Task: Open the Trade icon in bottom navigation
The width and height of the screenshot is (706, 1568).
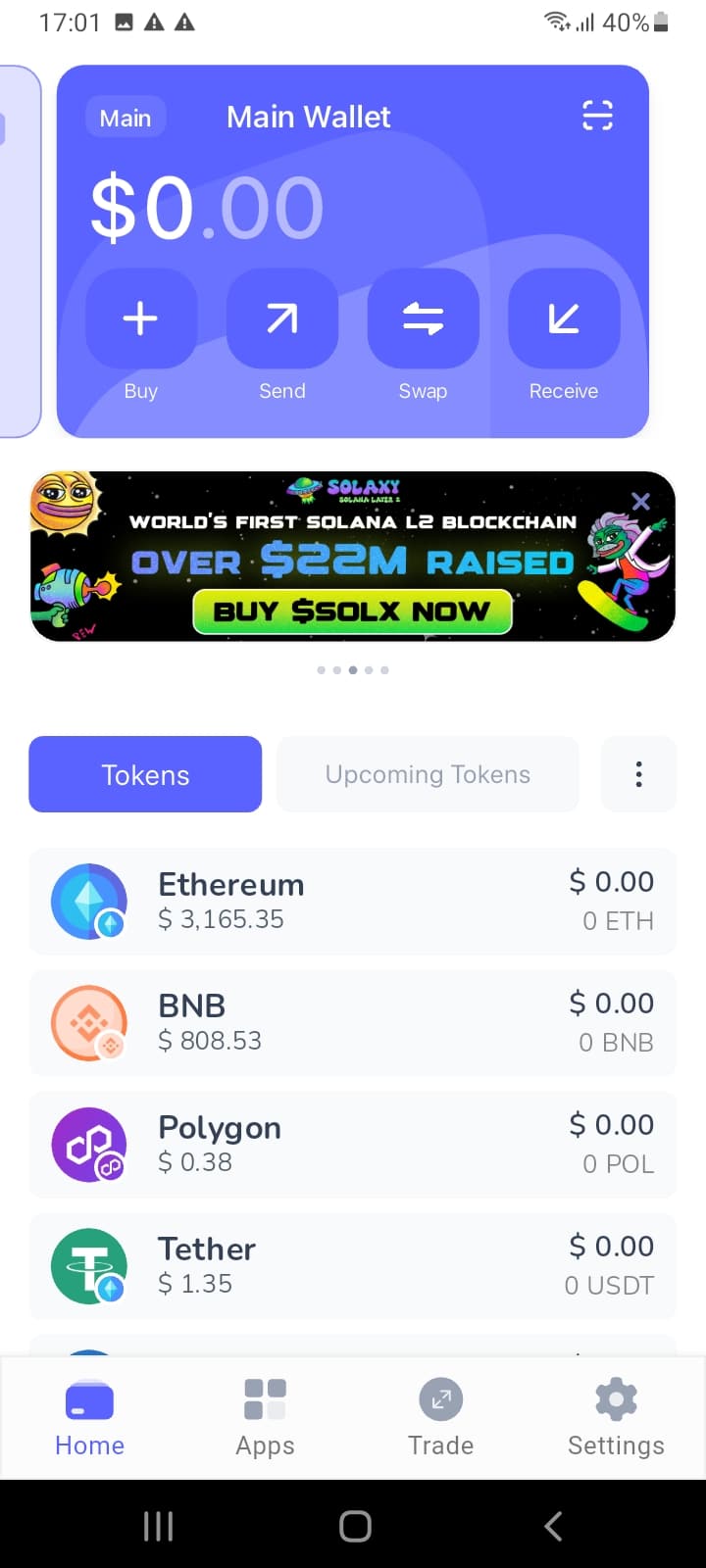Action: click(440, 1399)
